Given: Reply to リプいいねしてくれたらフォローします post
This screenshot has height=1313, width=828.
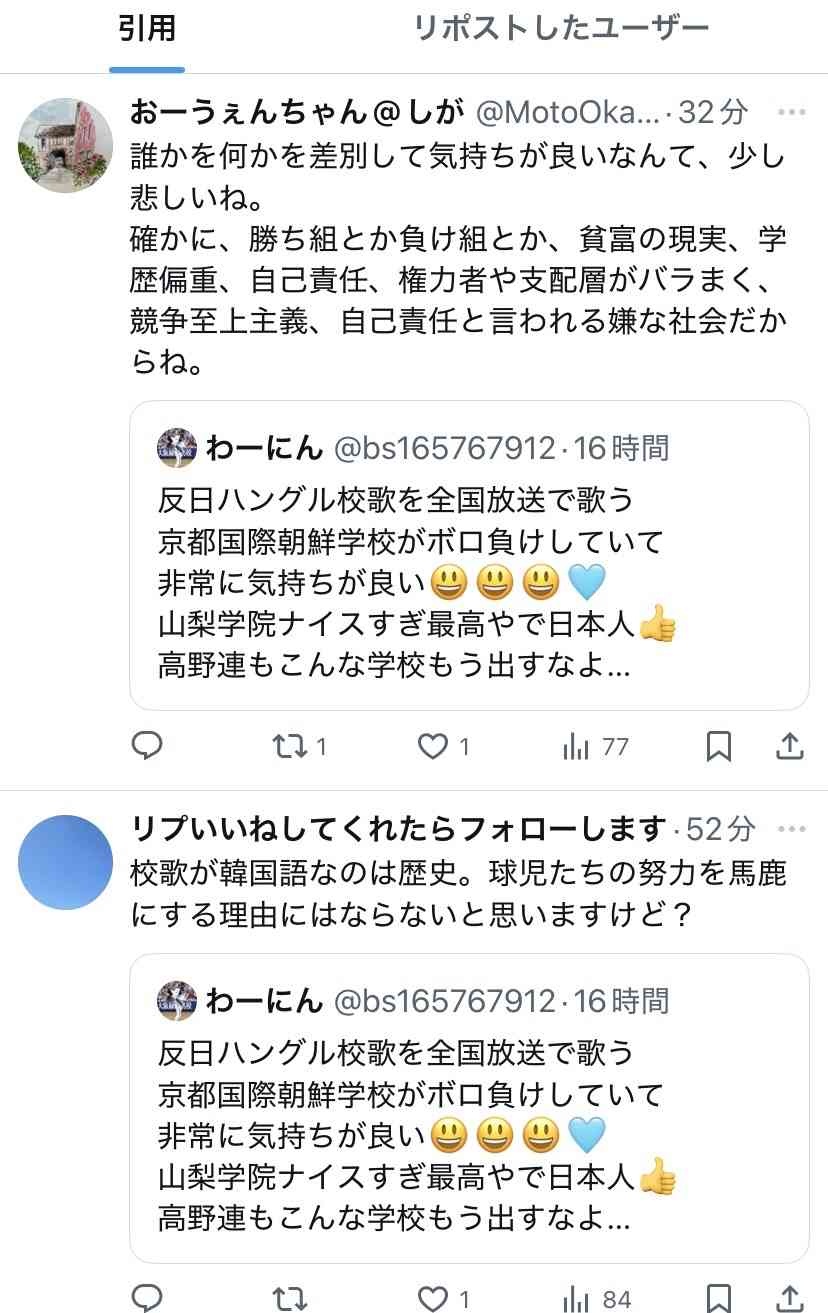Looking at the screenshot, I should click(148, 1298).
